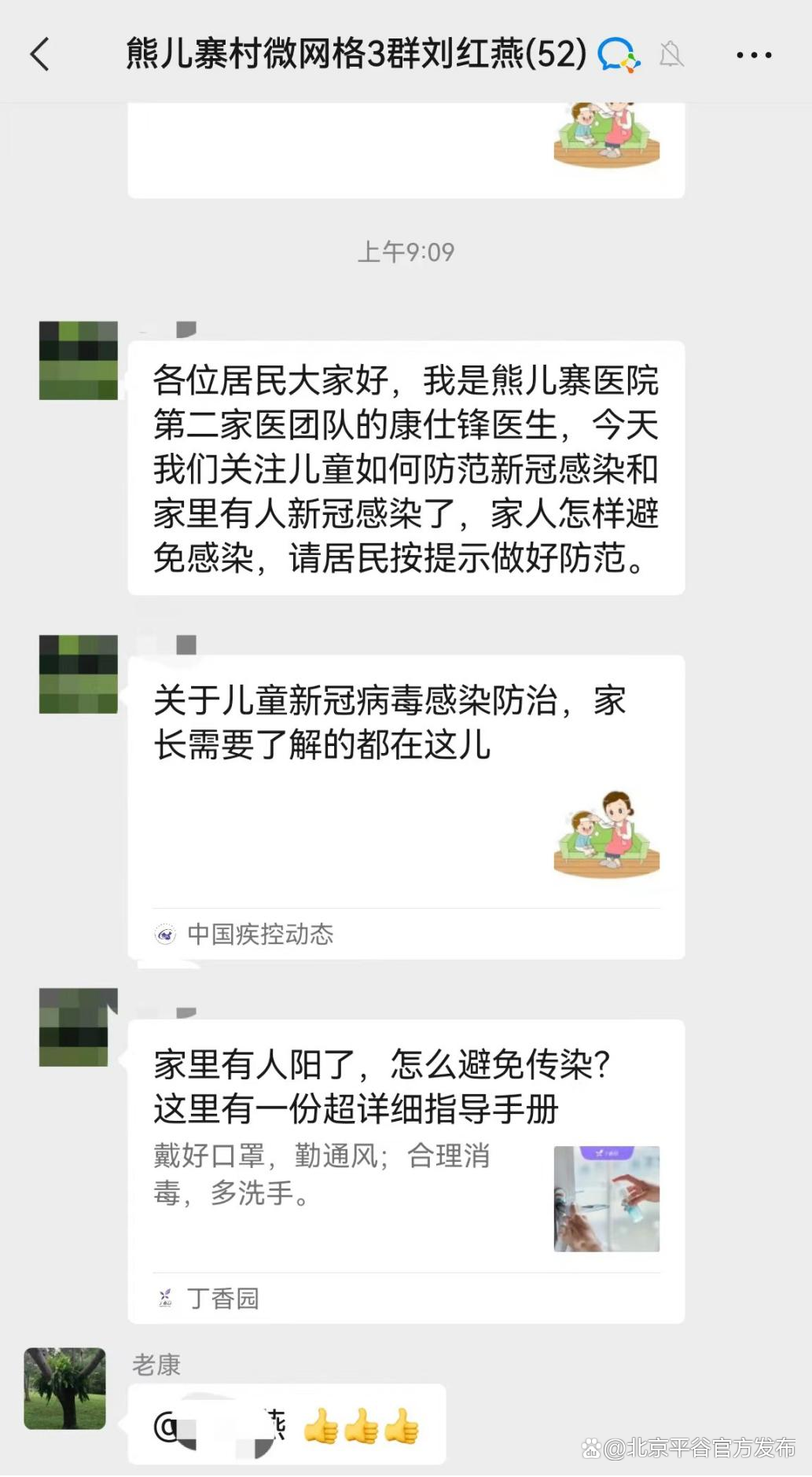Screen dimensions: 812x1477
Task: Tap the avatar beside 各位居民大家好 message
Action: 78,360
